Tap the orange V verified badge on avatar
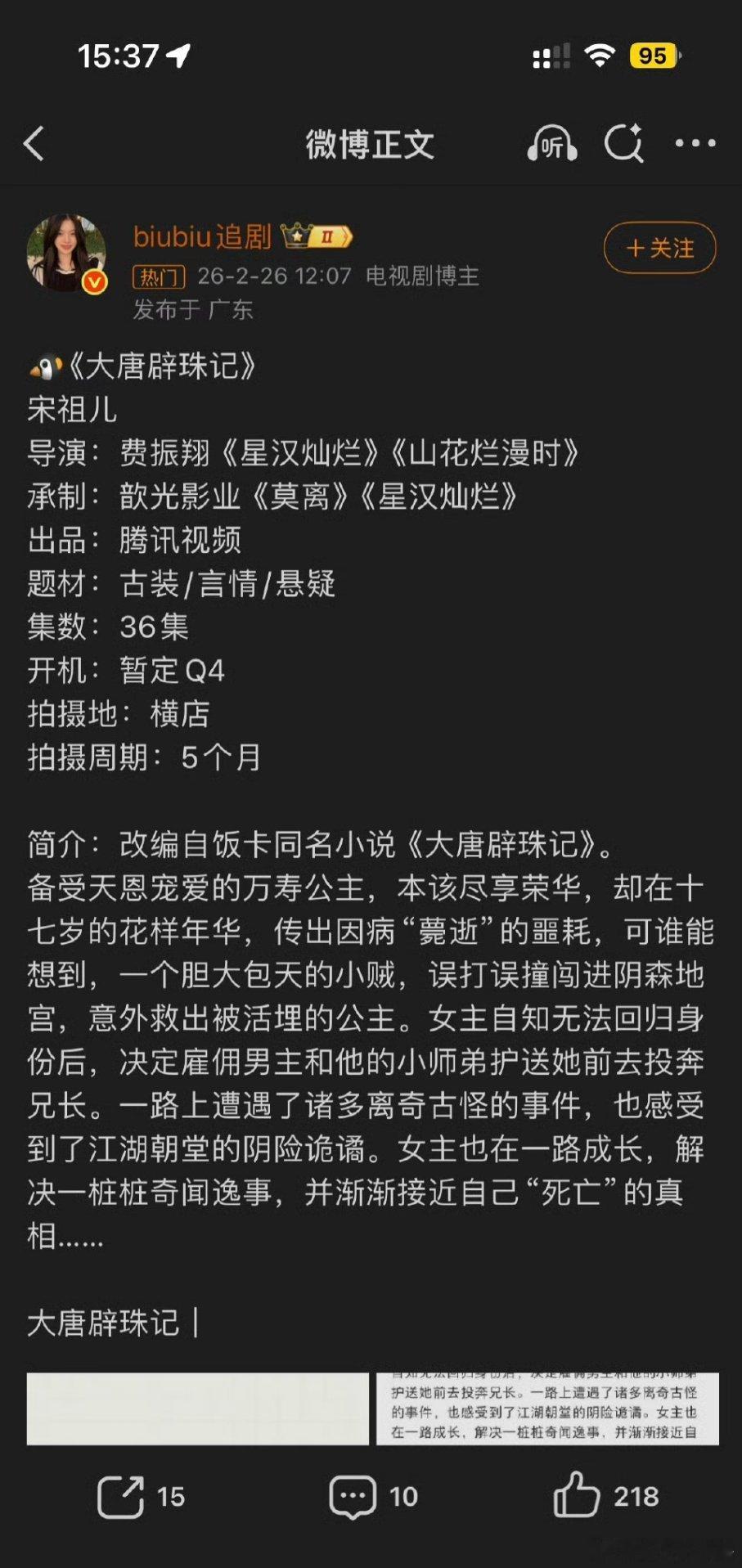 point(93,278)
